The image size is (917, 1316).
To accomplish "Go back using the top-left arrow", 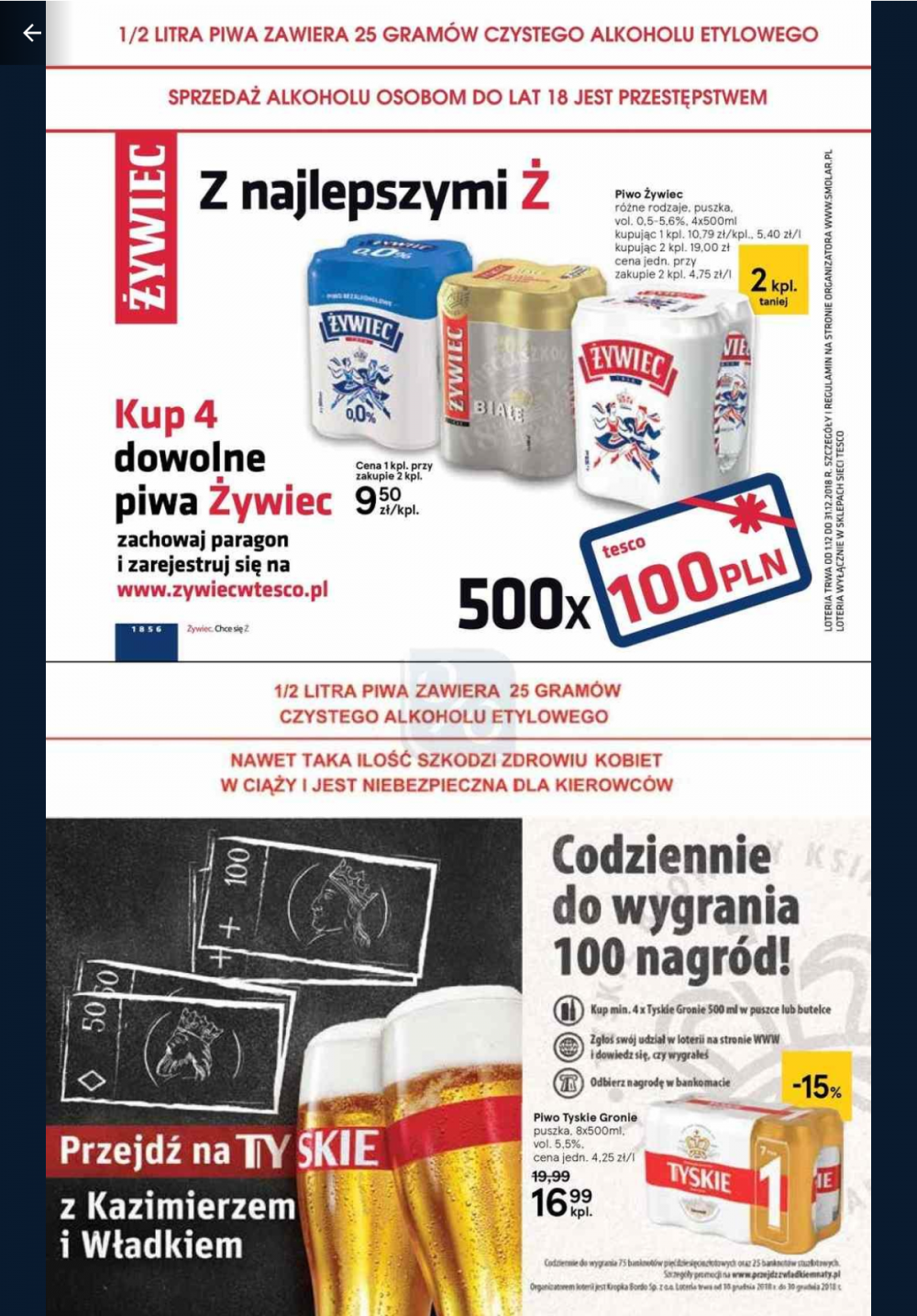I will tap(31, 33).
